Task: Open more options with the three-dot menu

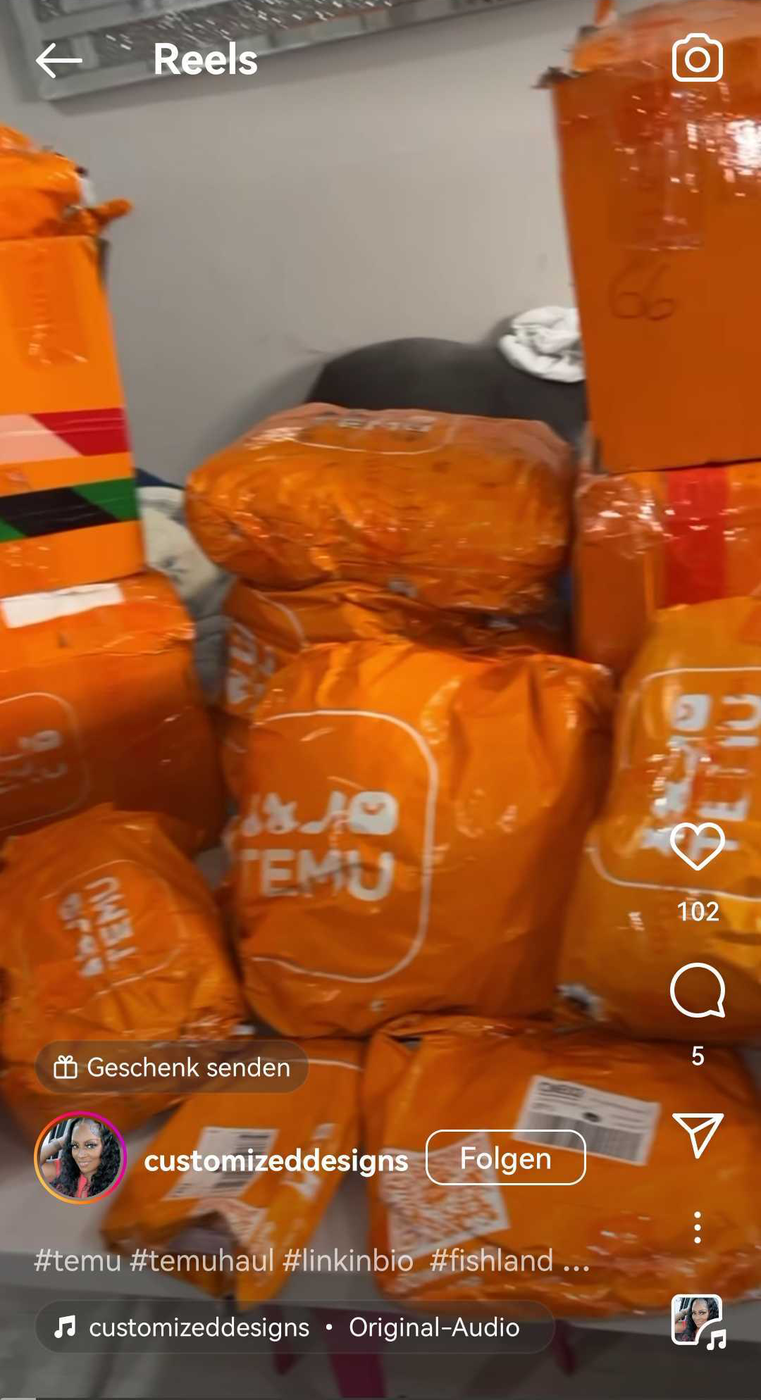Action: point(697,1229)
